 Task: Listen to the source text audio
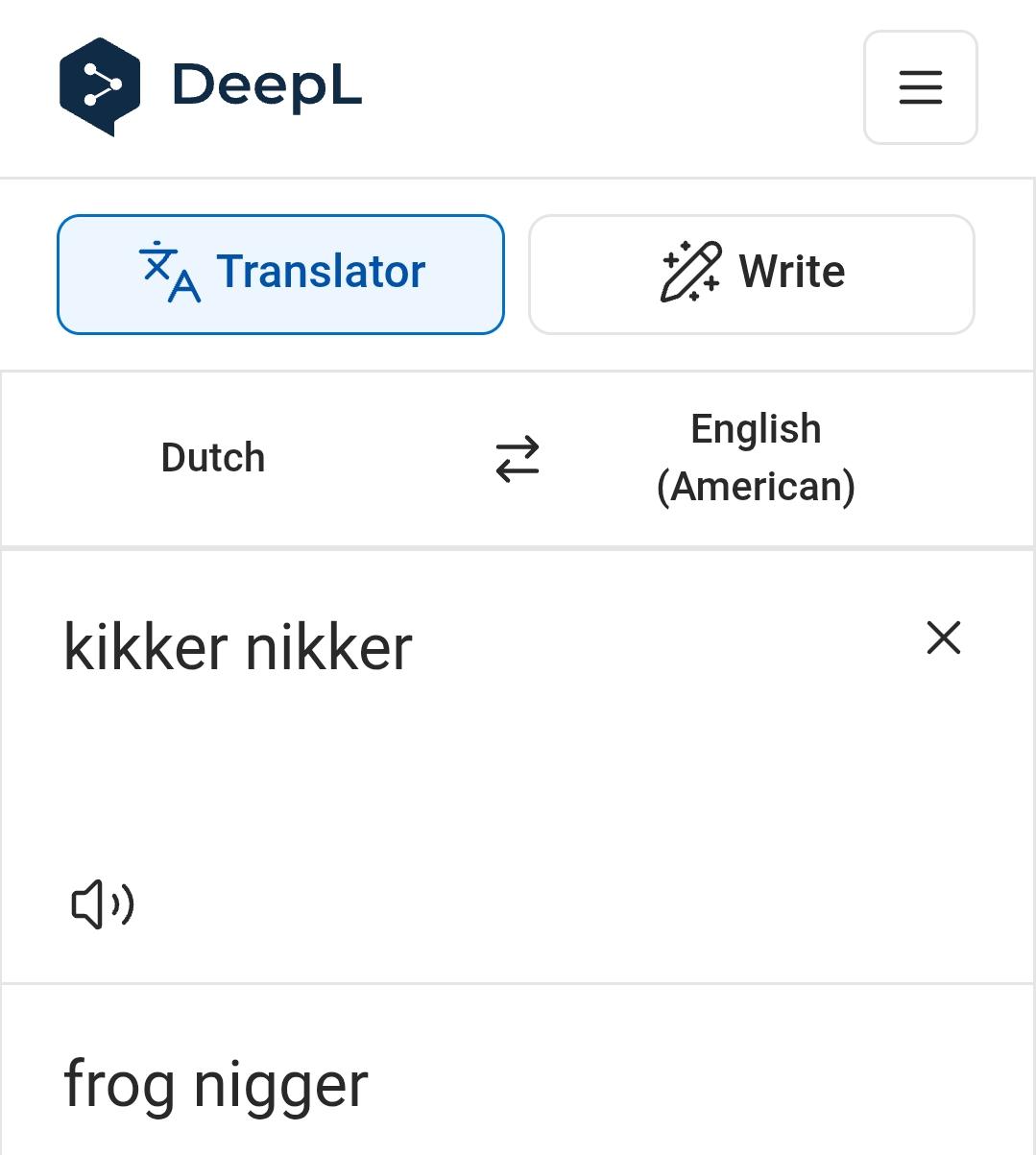point(103,904)
